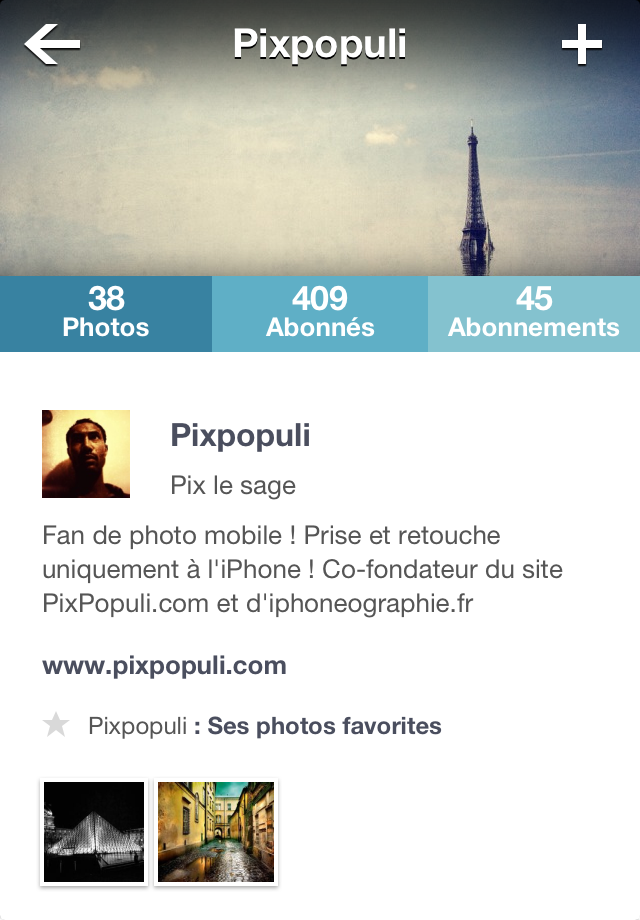
Task: Show the 409 Abonnés list
Action: 320,313
